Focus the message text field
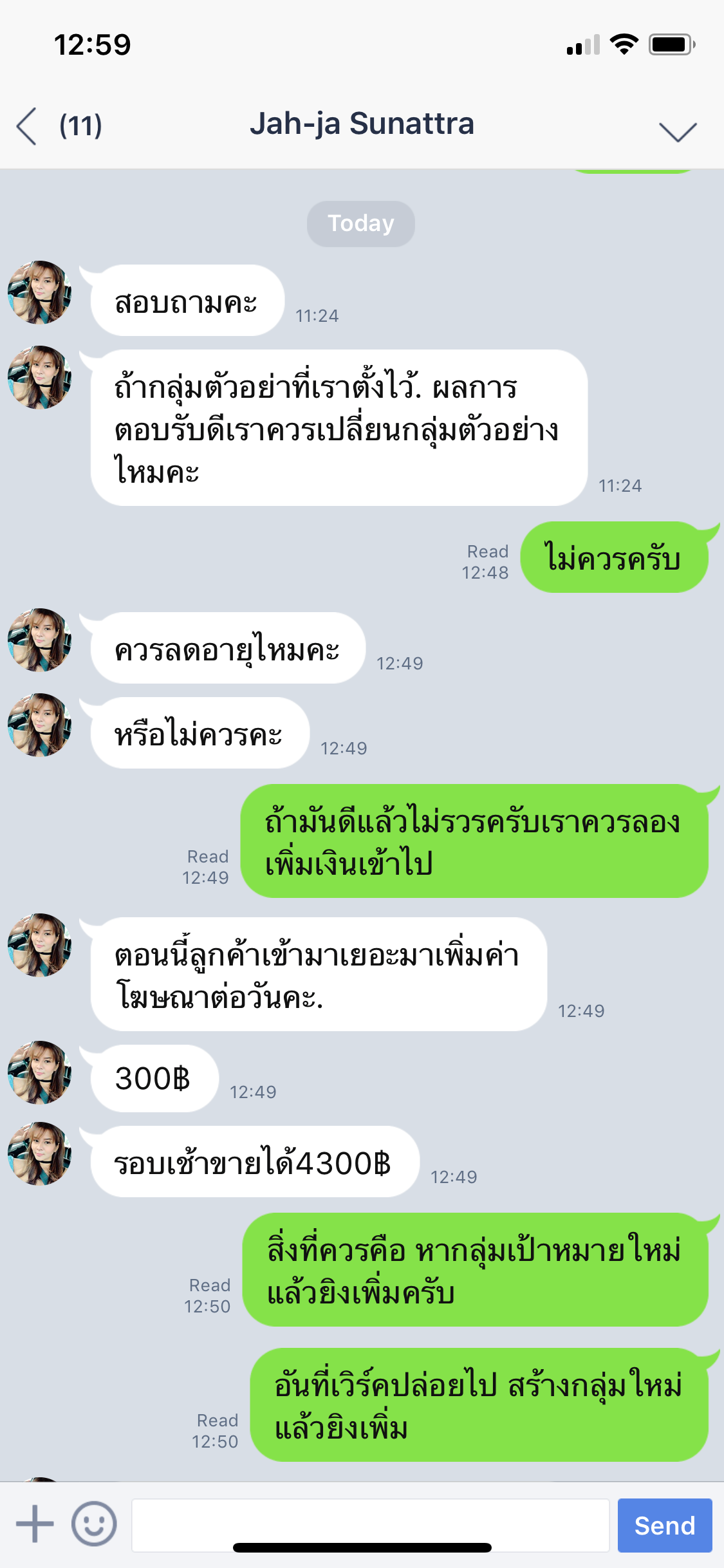The height and width of the screenshot is (1568, 724). [x=370, y=1524]
